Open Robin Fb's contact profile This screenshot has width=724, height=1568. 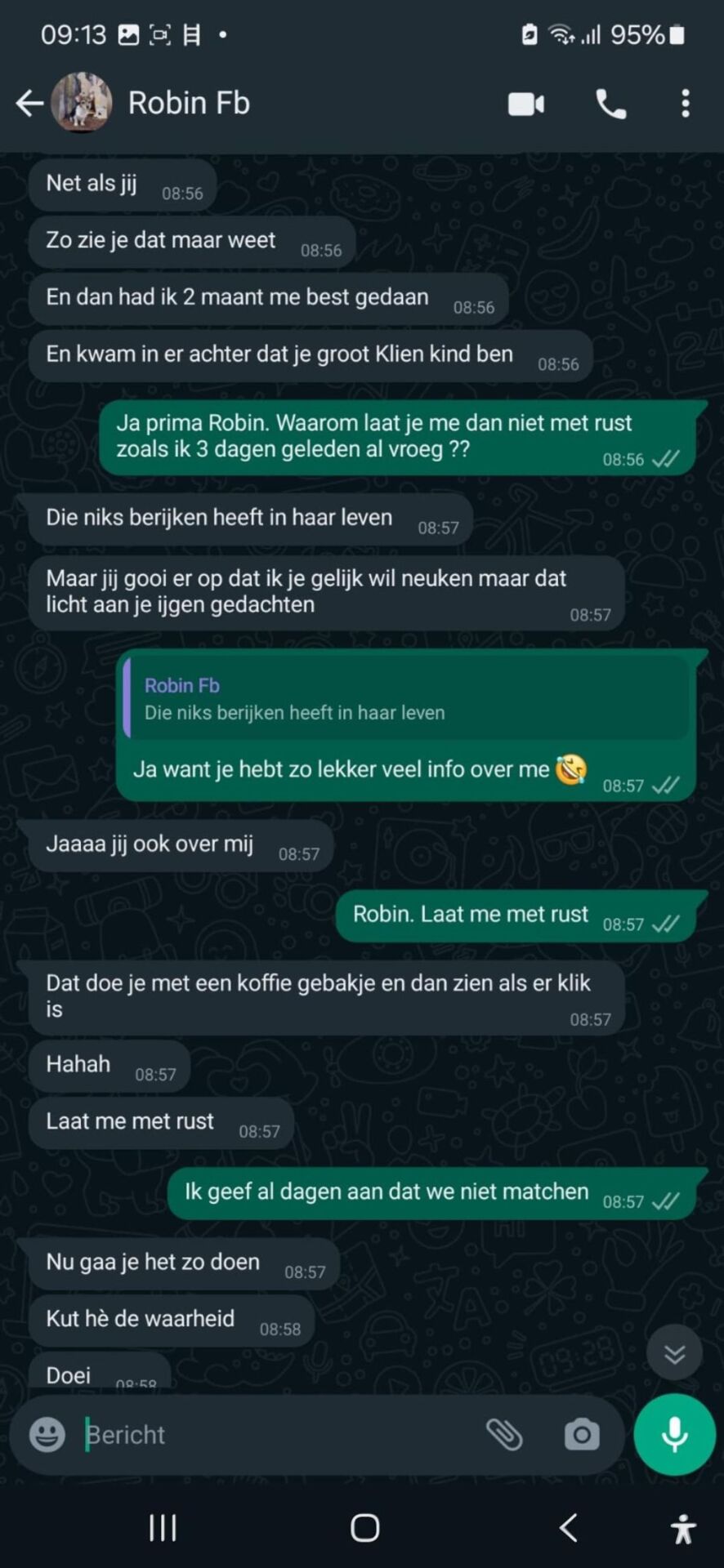pos(188,103)
